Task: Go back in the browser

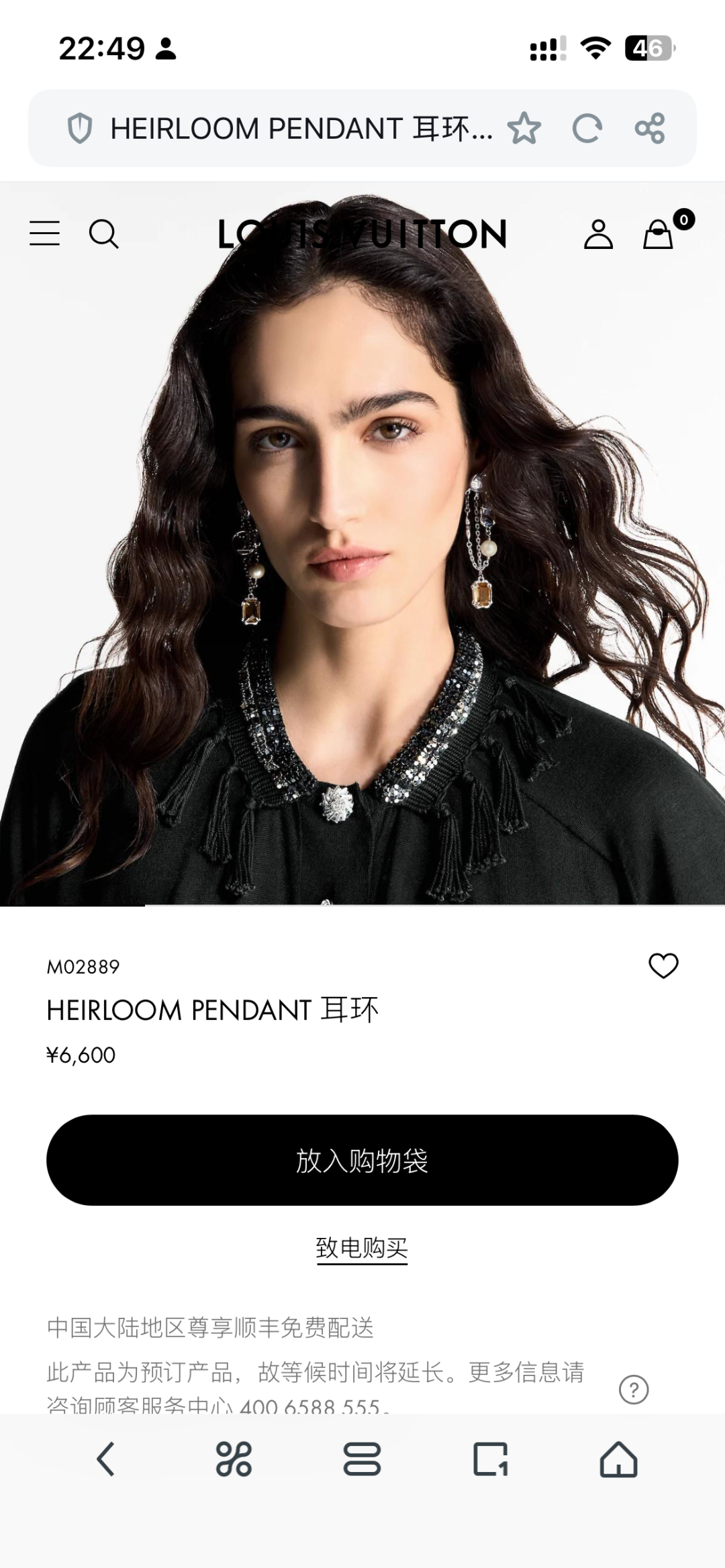Action: 105,1459
